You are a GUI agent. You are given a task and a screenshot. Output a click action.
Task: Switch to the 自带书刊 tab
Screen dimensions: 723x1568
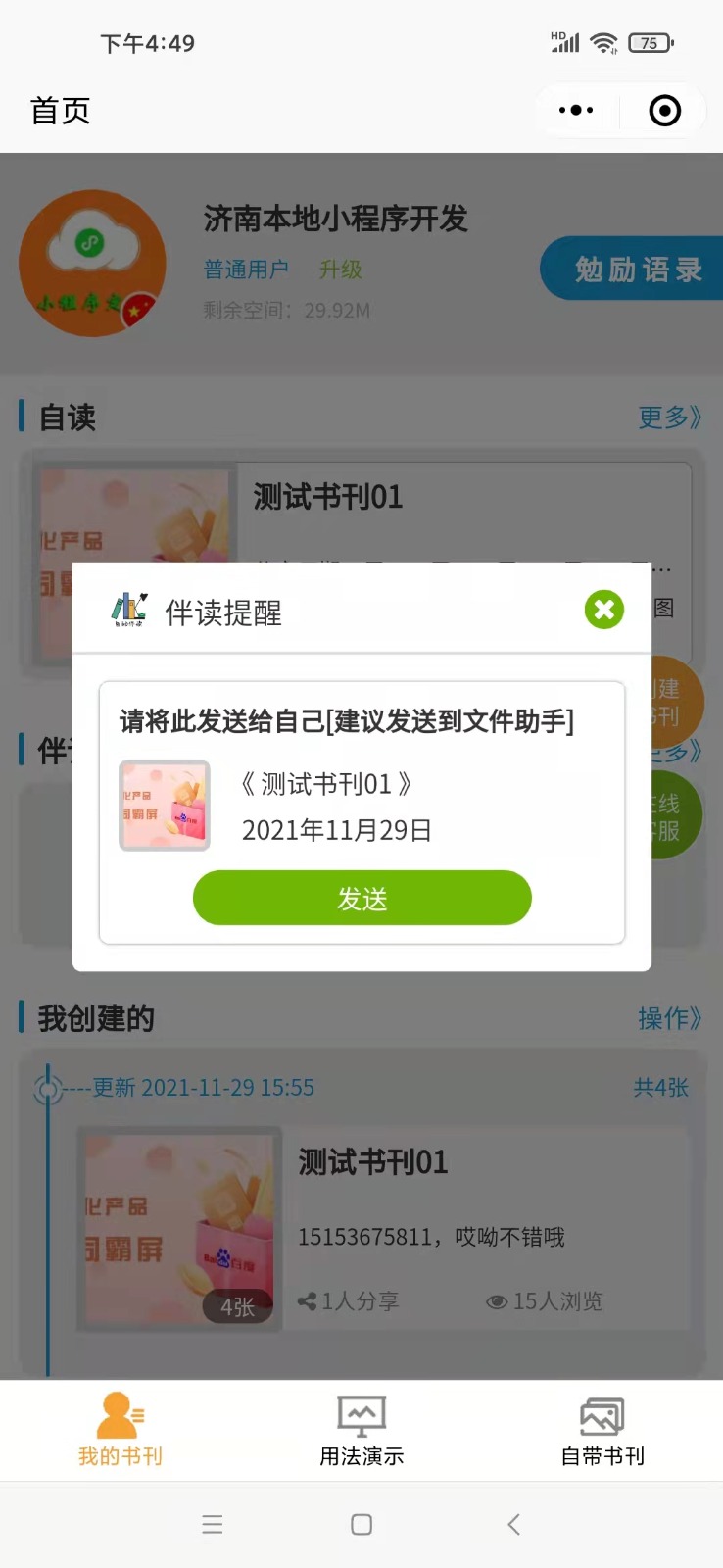point(602,1431)
